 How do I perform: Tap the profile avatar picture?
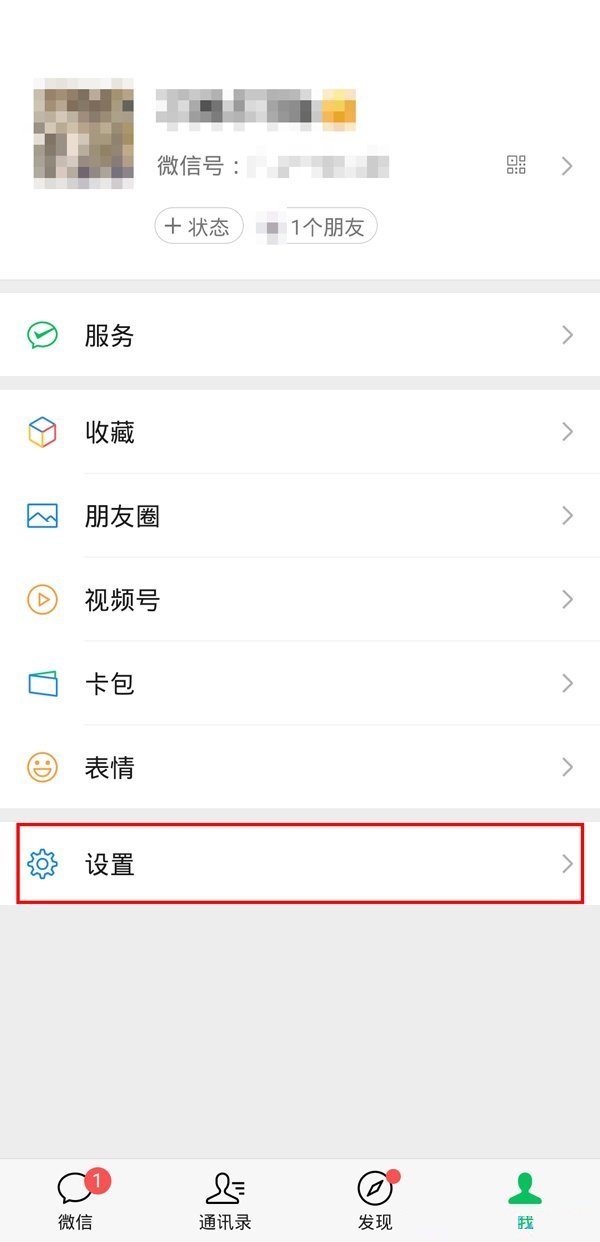pyautogui.click(x=84, y=132)
